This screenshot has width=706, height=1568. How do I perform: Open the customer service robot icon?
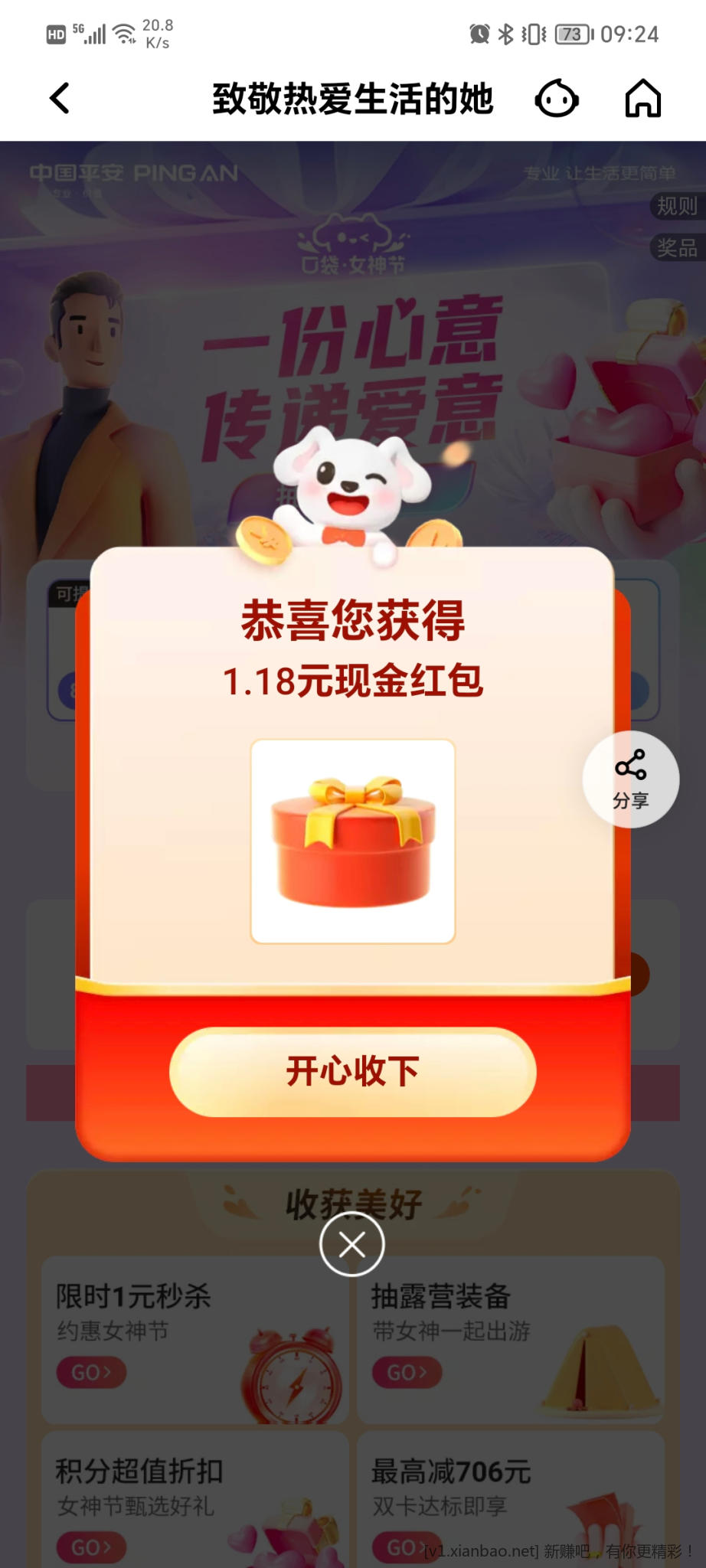click(557, 99)
